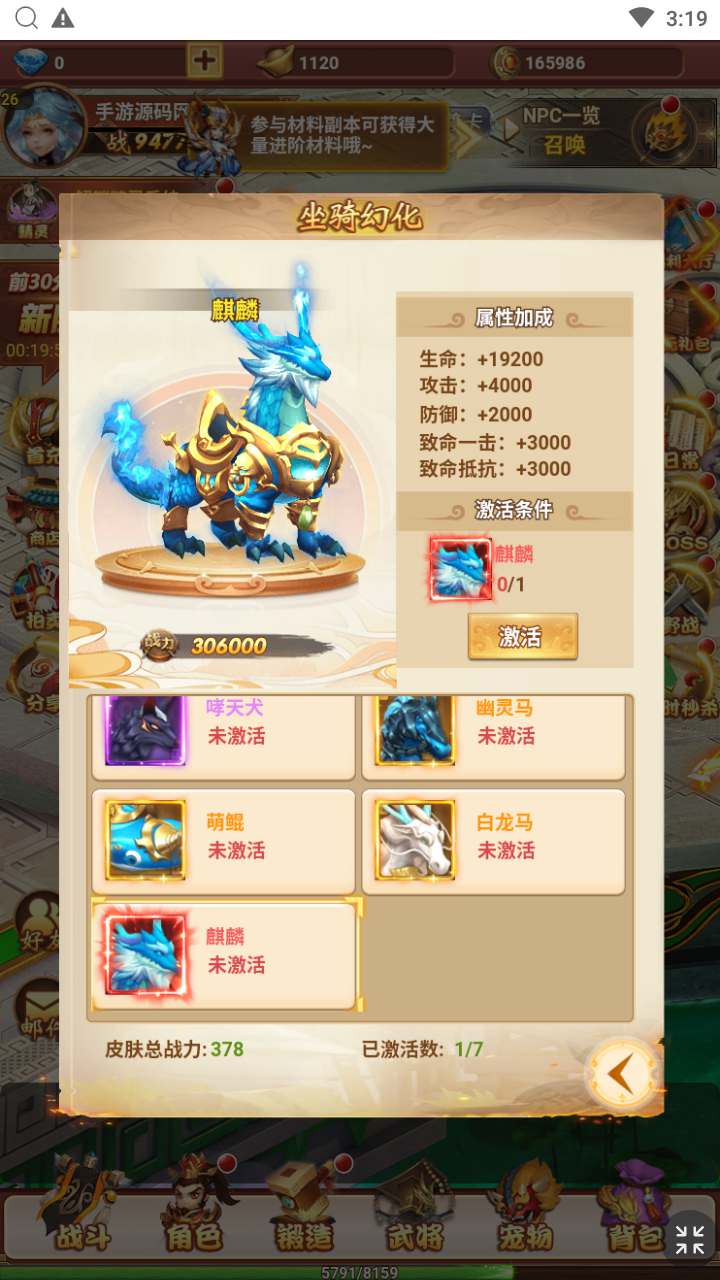Tap the fullscreen shrink icon
The height and width of the screenshot is (1280, 720).
(x=690, y=1240)
